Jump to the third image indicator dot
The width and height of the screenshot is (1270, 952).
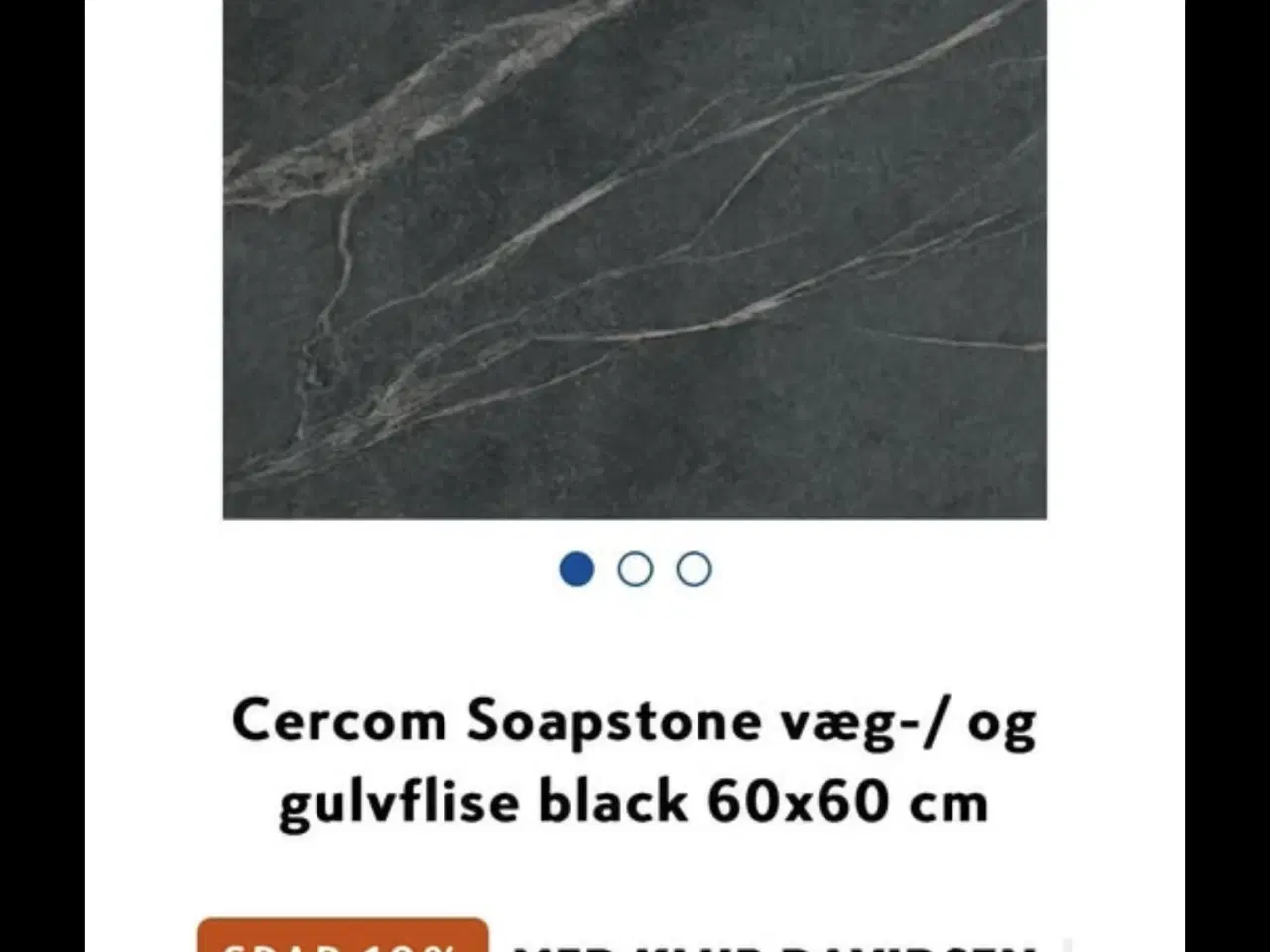click(694, 569)
